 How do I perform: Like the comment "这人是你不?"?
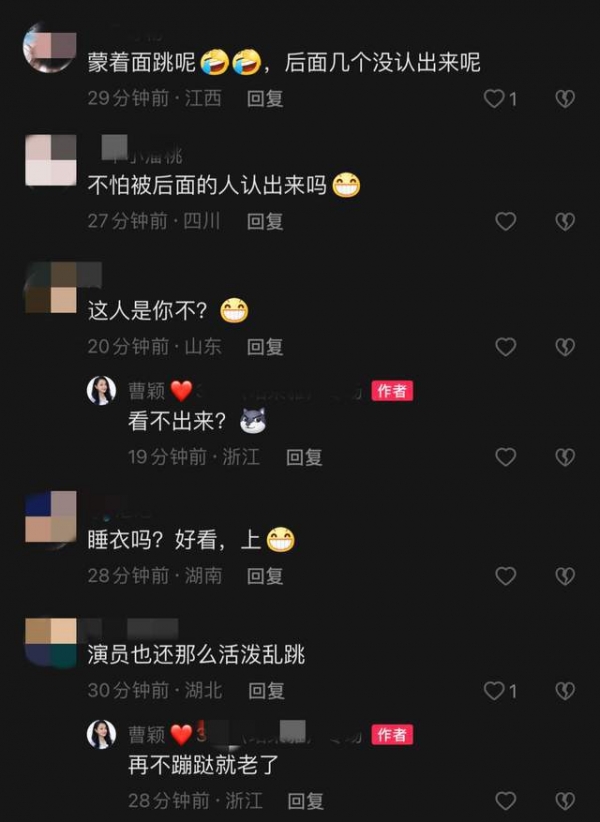(505, 347)
